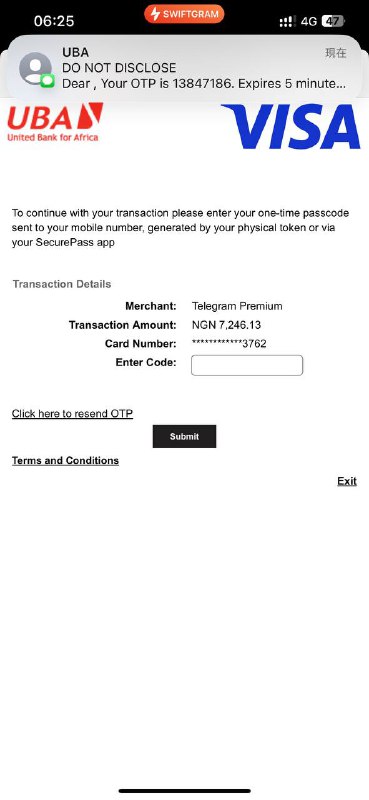Open the UBA OTP notification banner
Viewport: 369px width, 800px height.
[185, 68]
